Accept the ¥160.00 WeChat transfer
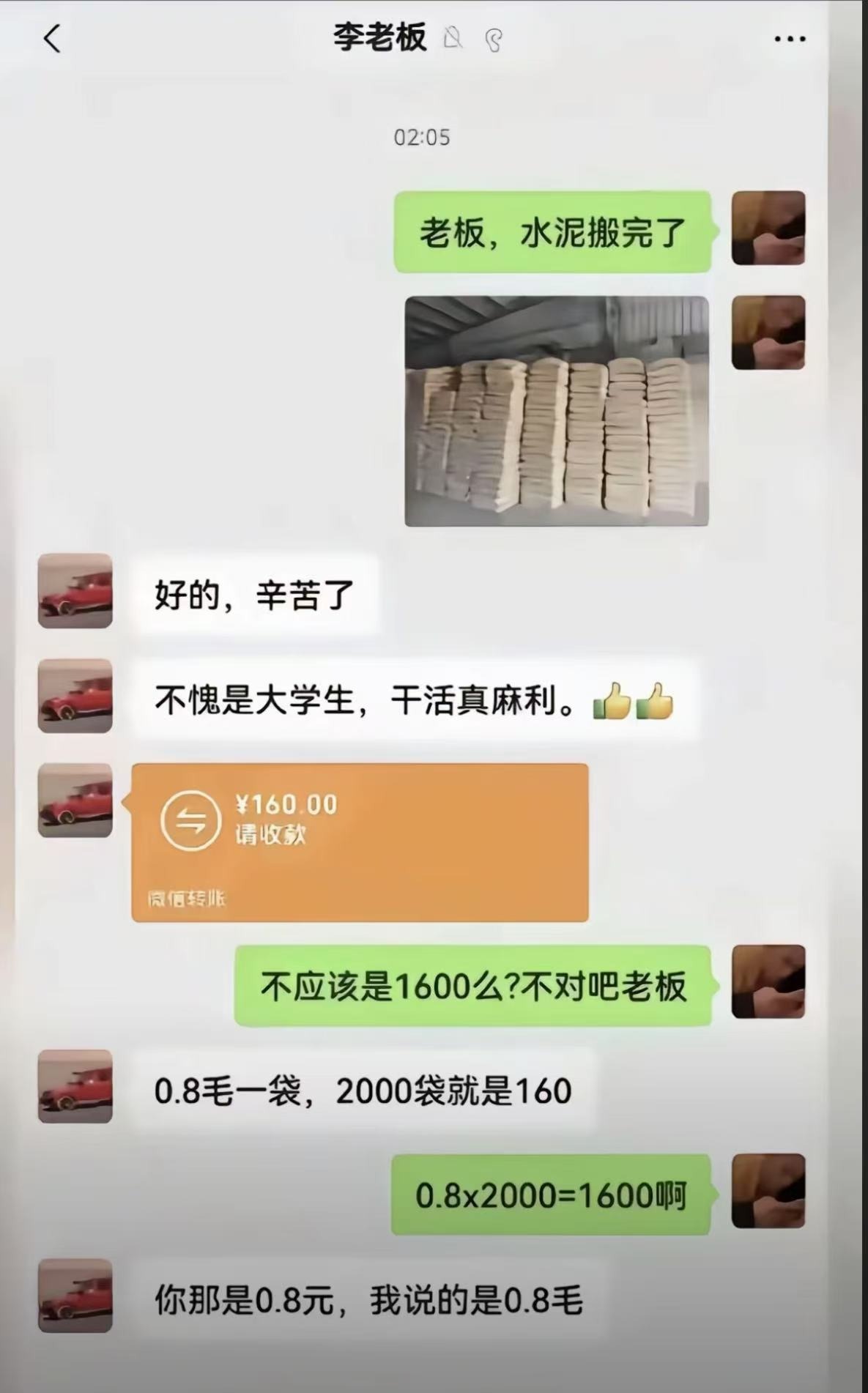This screenshot has width=868, height=1393. pyautogui.click(x=360, y=842)
